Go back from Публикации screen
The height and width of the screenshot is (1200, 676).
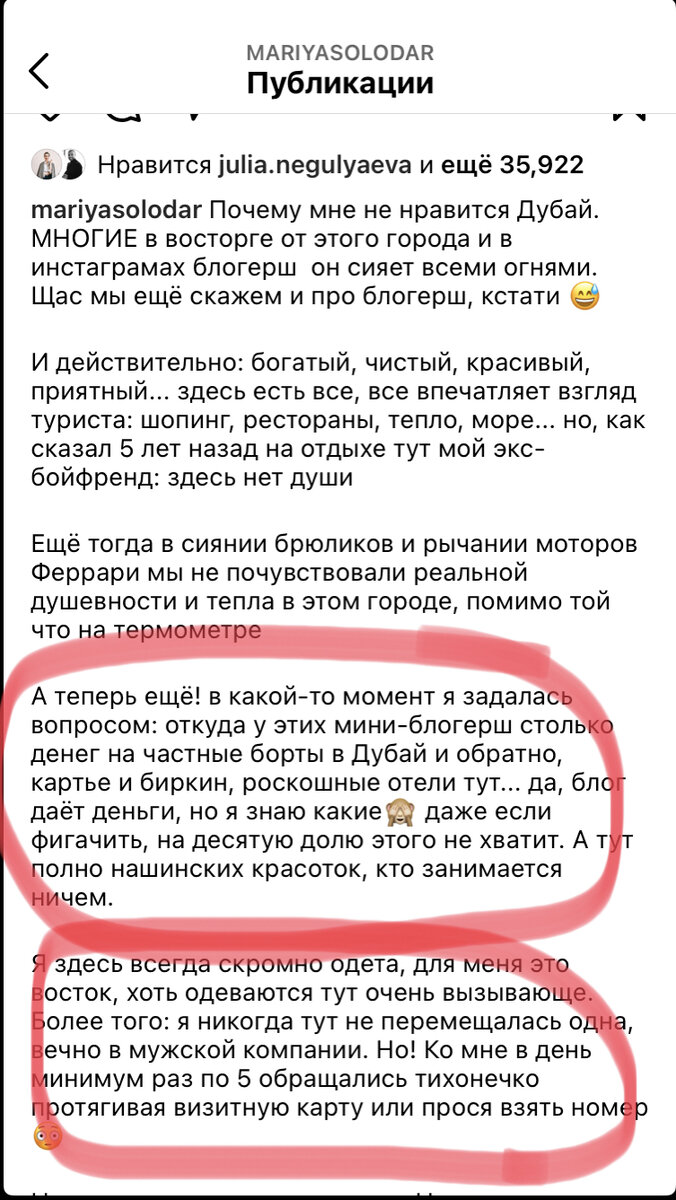click(x=38, y=71)
